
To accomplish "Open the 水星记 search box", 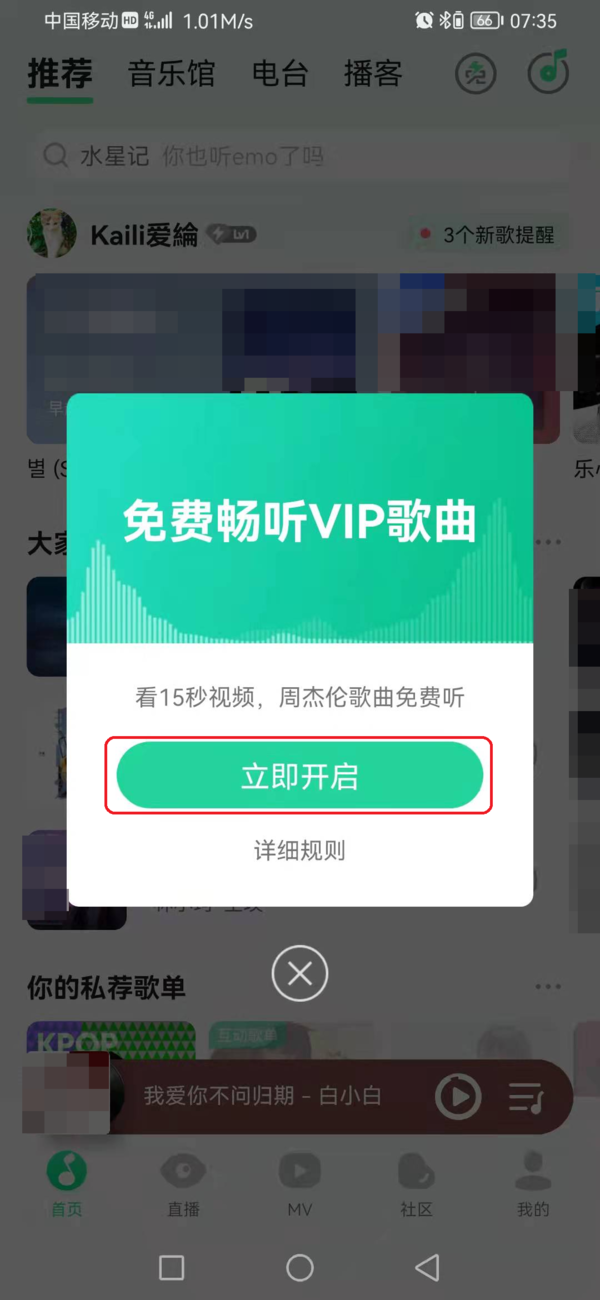I will click(300, 156).
